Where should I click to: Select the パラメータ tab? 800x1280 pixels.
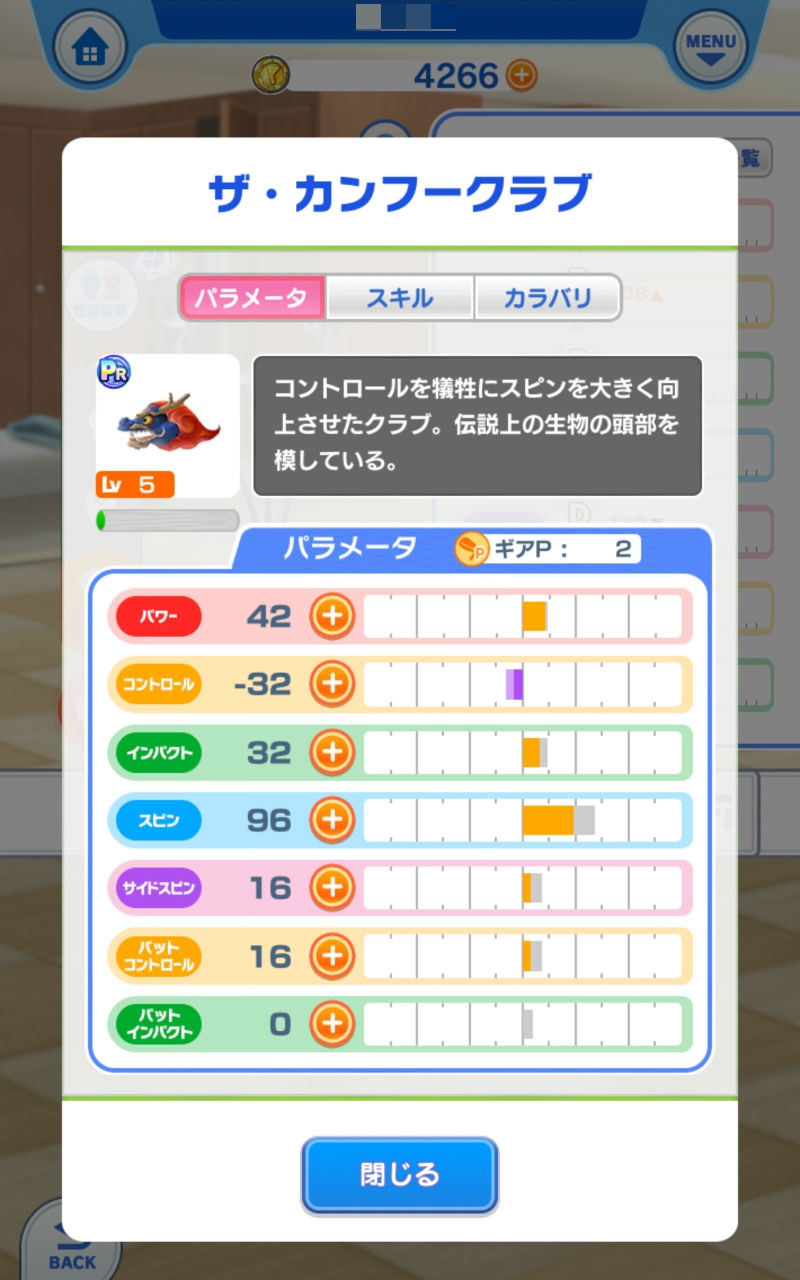point(252,298)
